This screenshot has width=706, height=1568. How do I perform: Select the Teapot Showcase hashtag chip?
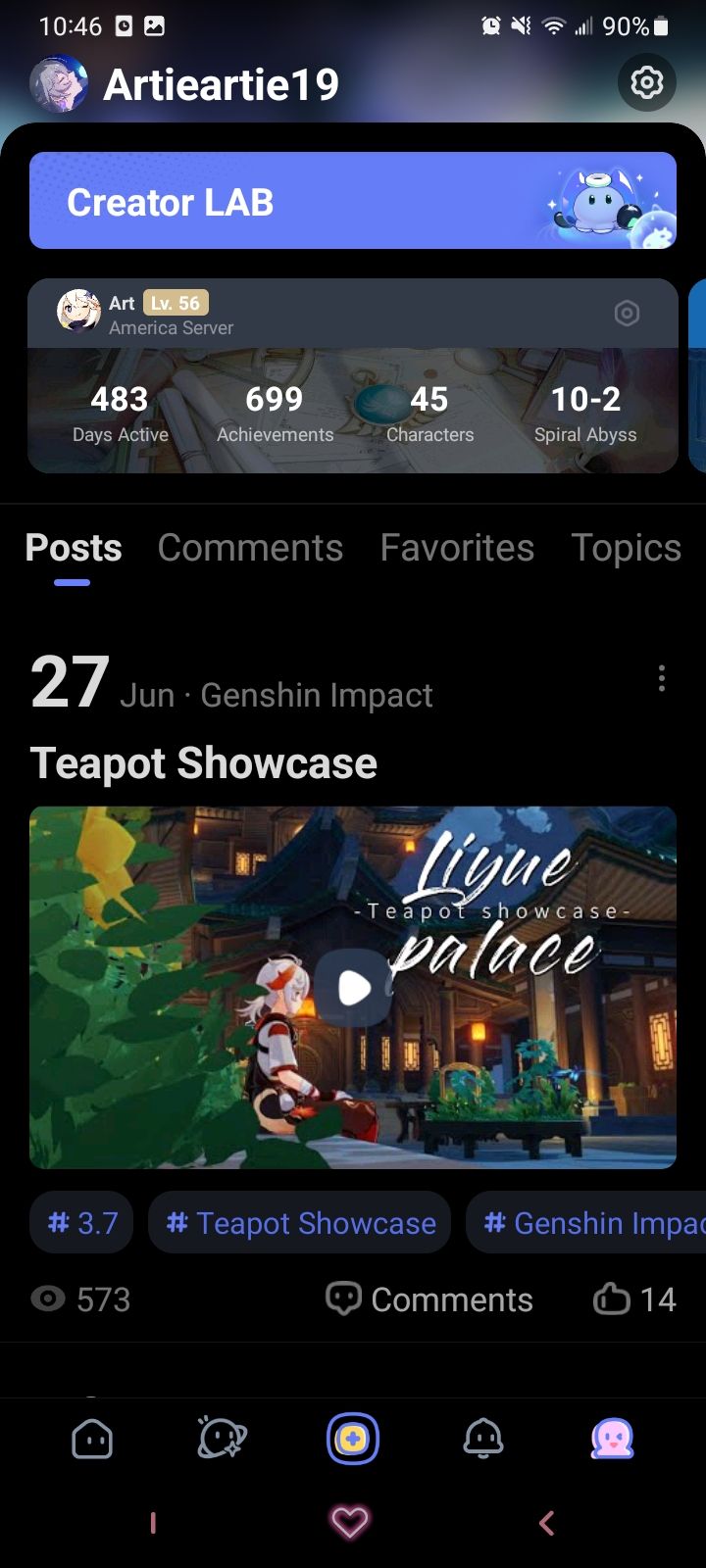tap(300, 1223)
